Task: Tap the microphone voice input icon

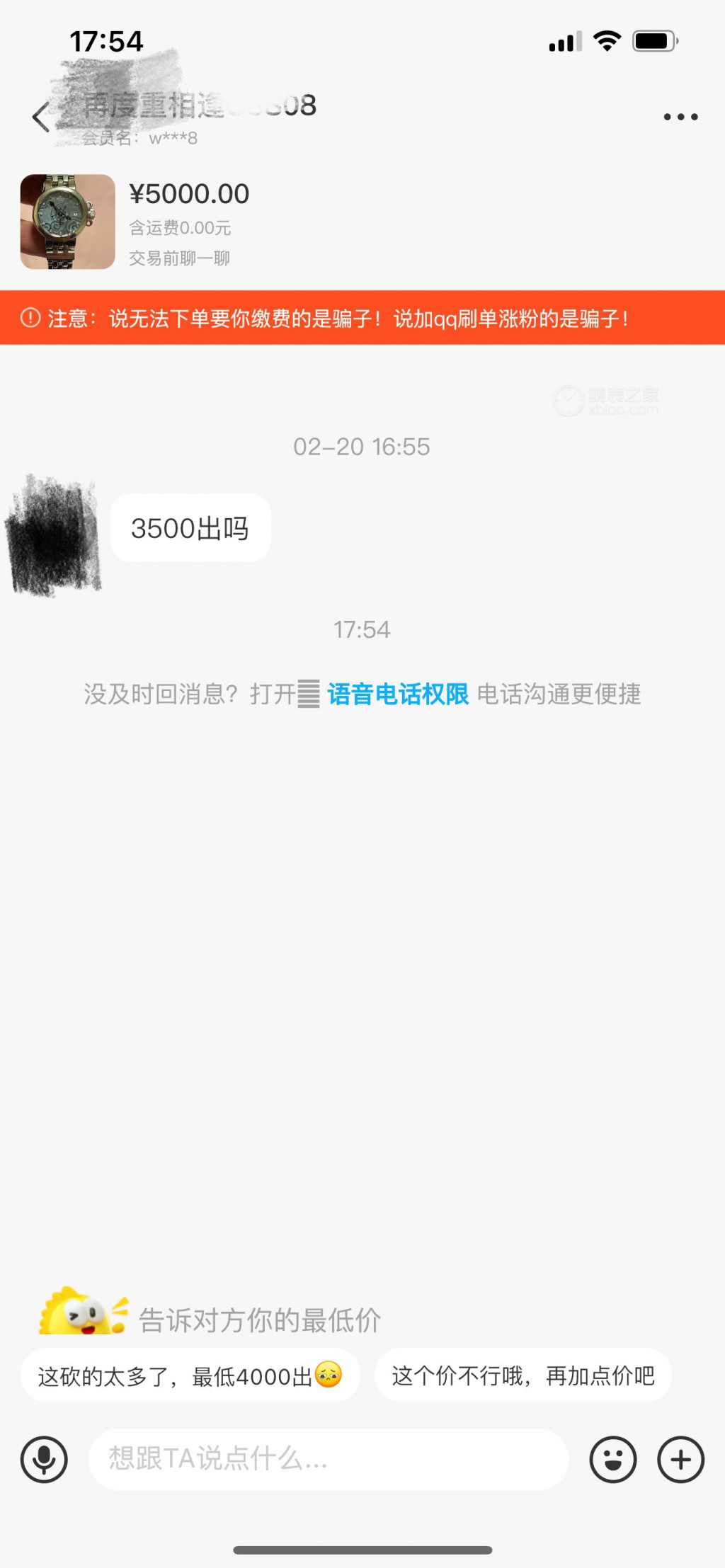Action: [44, 1460]
